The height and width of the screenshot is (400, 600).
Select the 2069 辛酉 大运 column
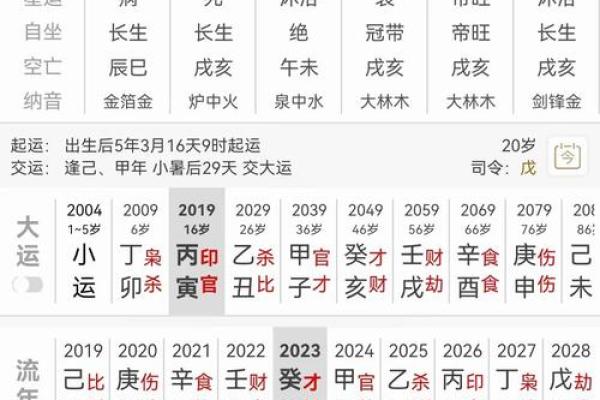[x=478, y=255]
